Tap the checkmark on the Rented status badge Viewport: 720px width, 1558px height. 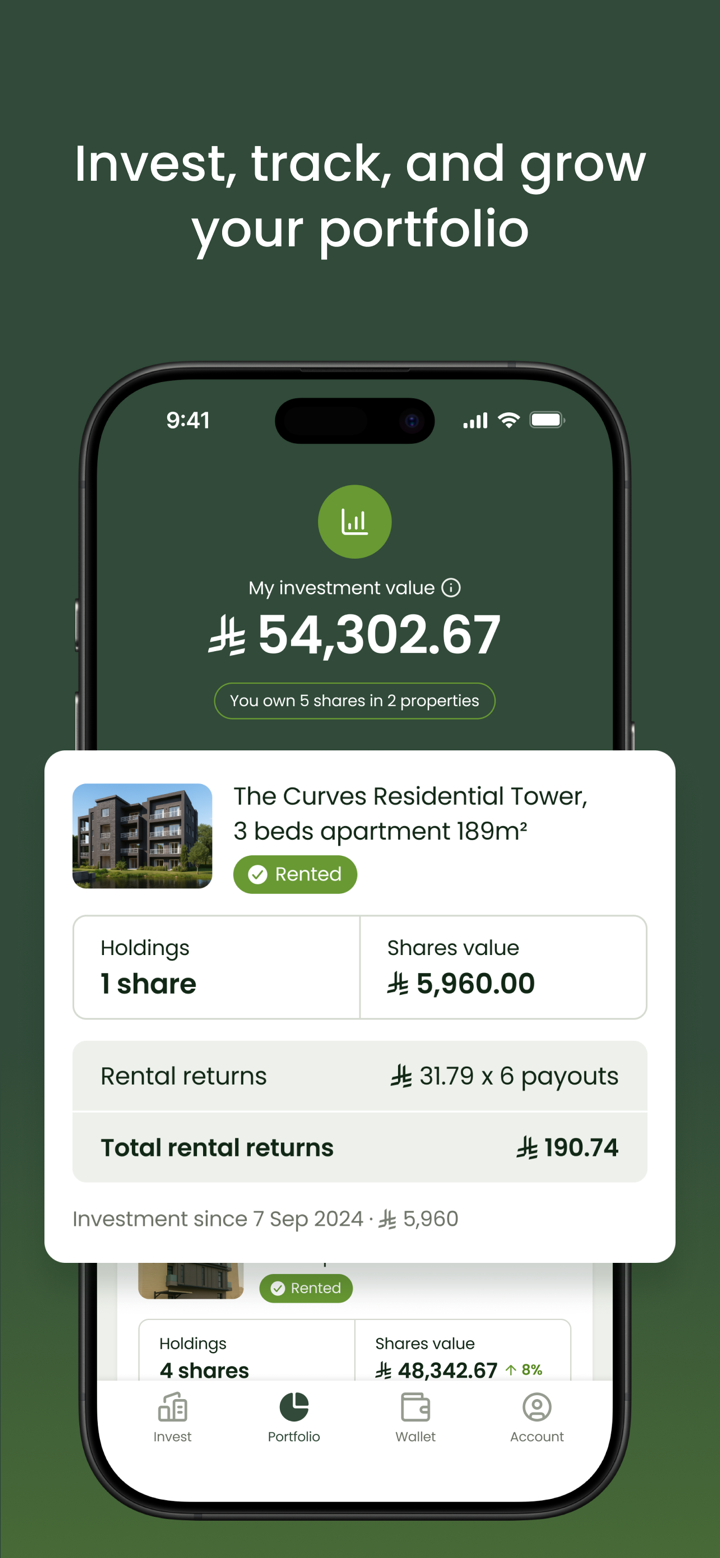coord(259,874)
